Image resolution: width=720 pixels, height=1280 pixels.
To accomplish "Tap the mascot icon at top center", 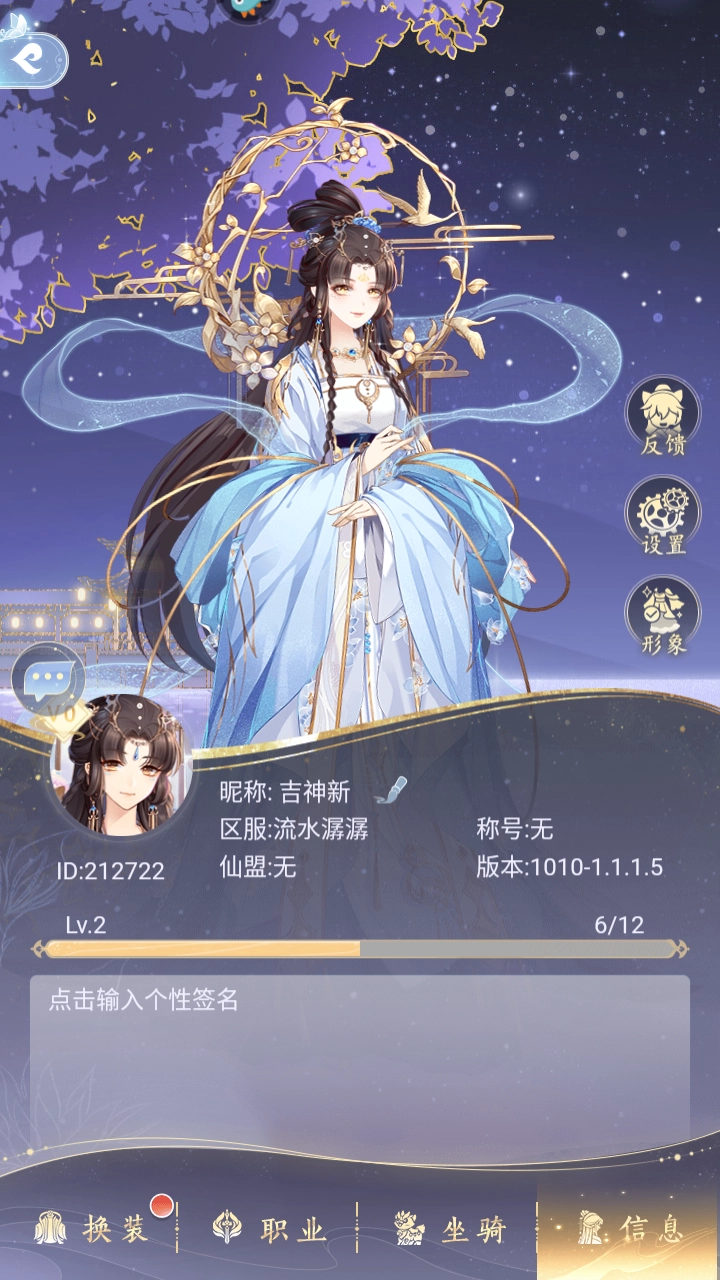I will 245,10.
